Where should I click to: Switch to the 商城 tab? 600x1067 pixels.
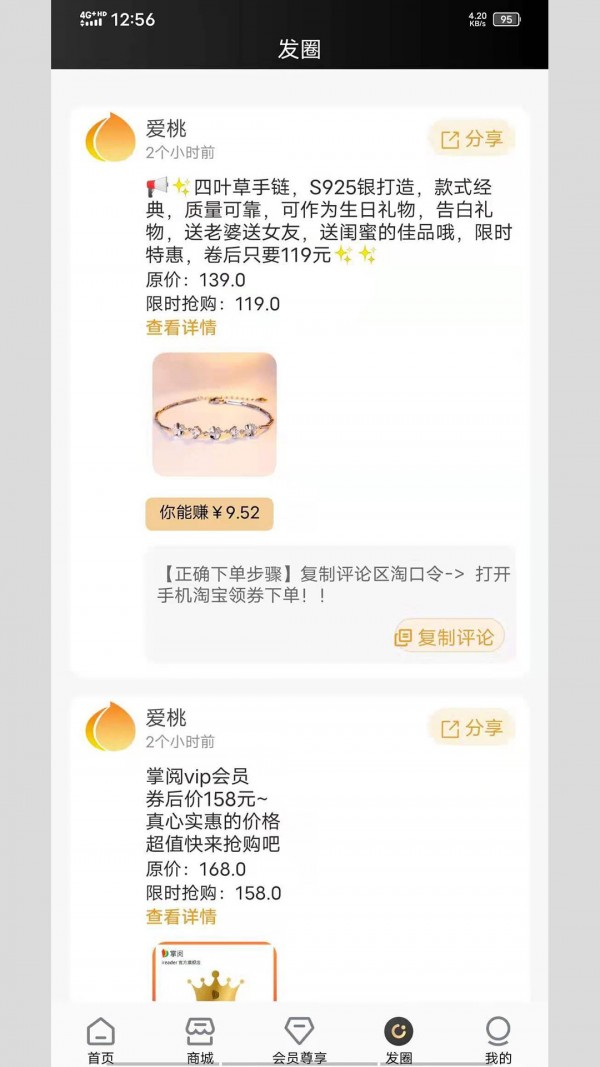pyautogui.click(x=200, y=1040)
